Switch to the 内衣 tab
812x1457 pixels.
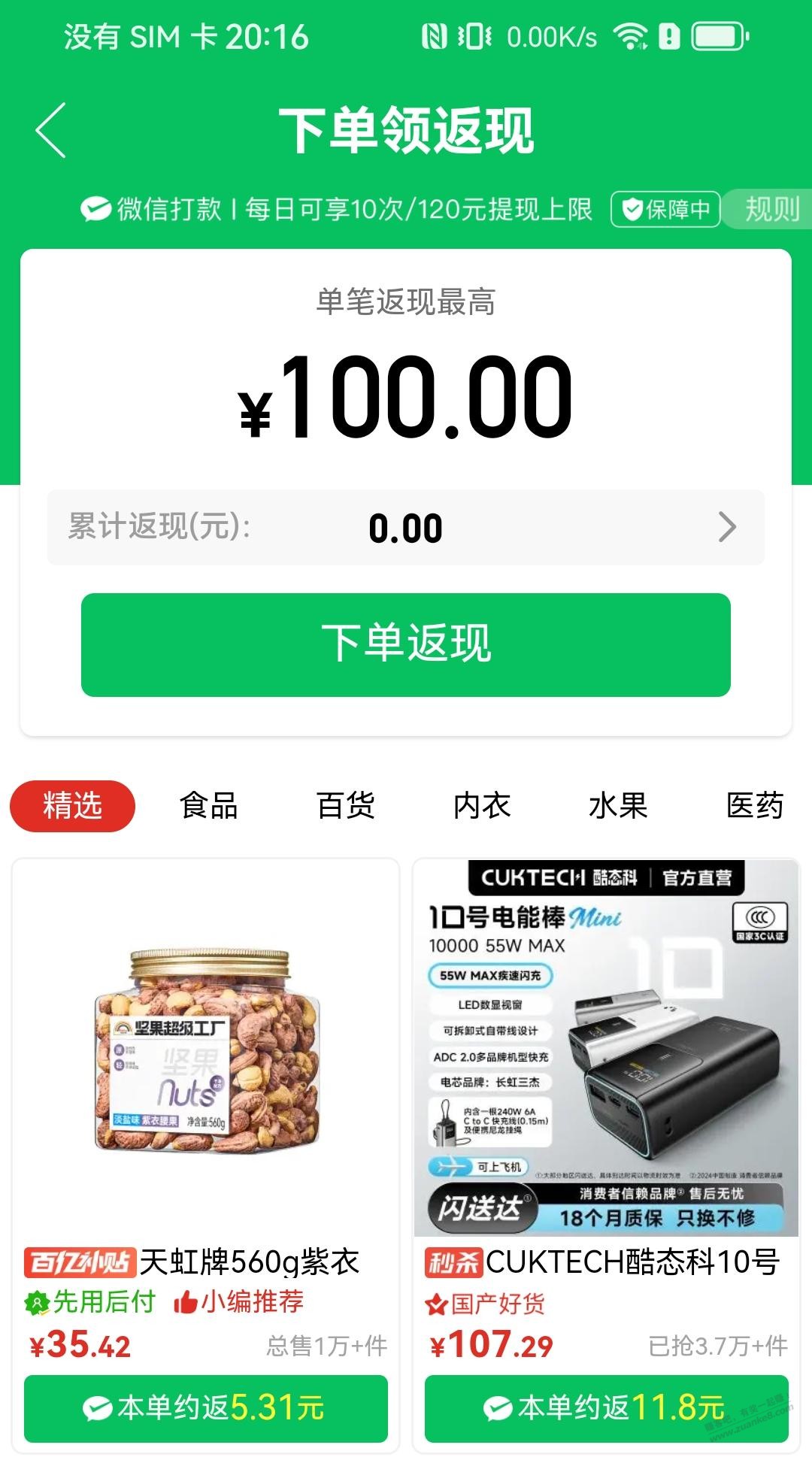pos(482,806)
